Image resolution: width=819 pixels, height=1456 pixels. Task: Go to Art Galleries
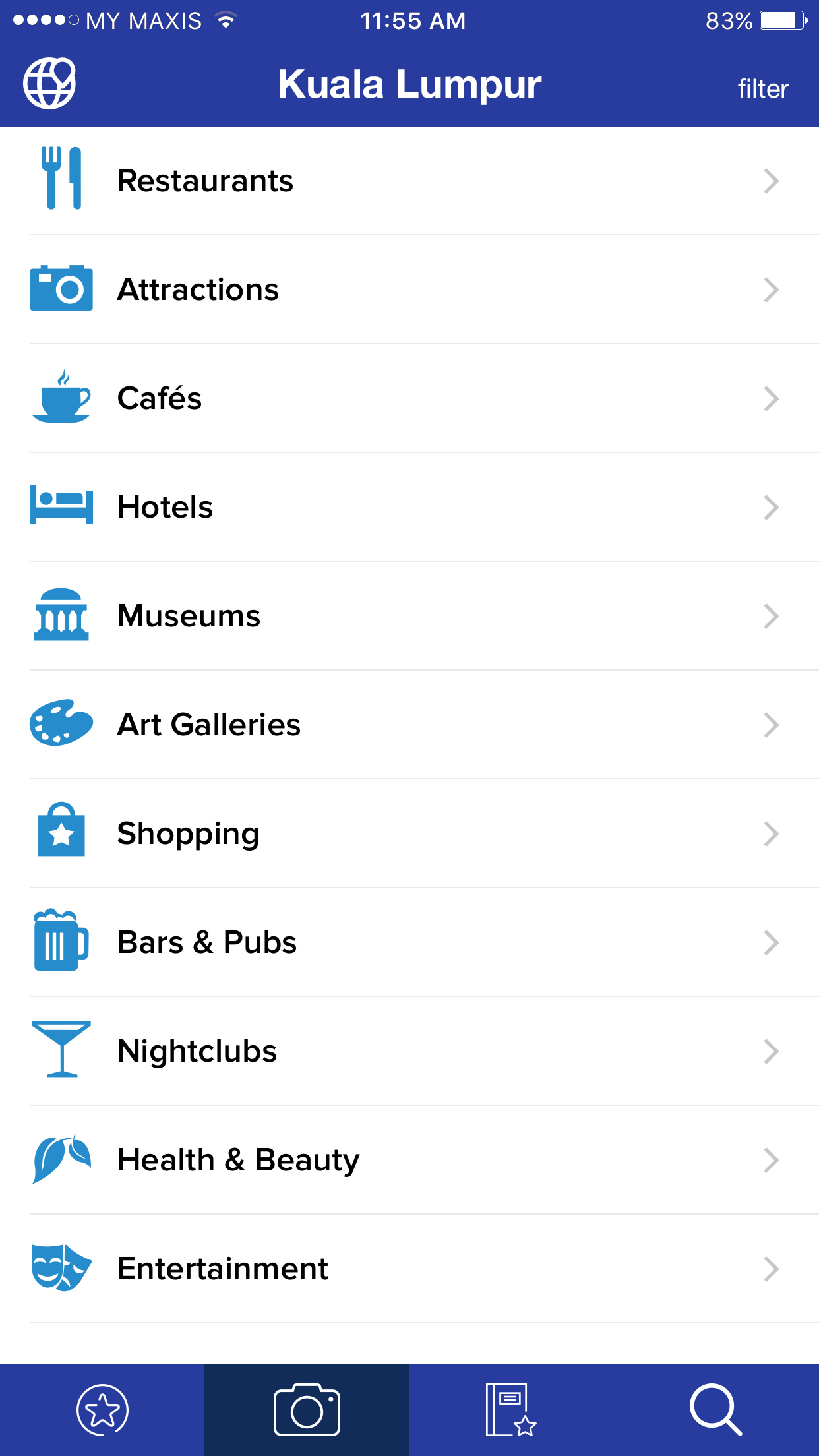coord(409,725)
